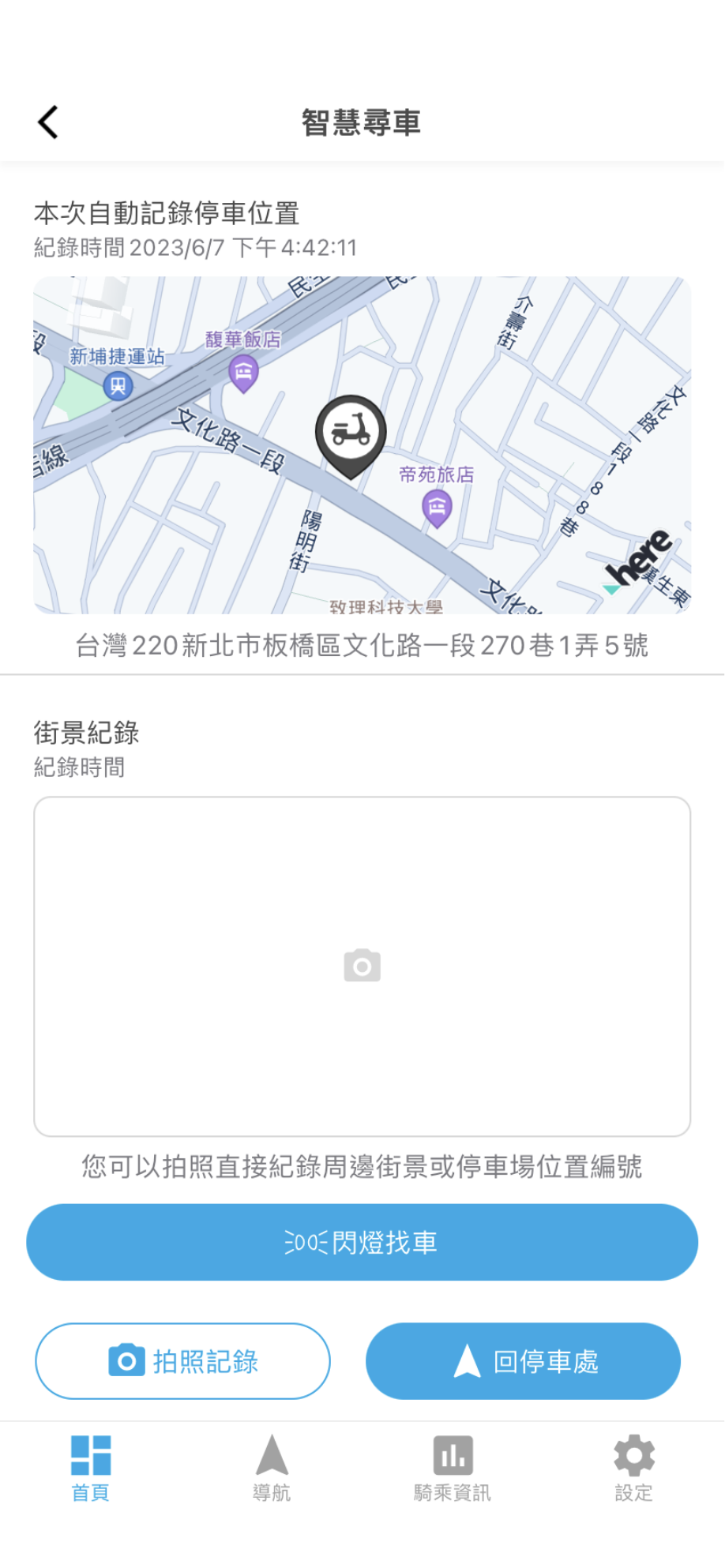Navigate with 回停車處 button

click(x=523, y=1361)
